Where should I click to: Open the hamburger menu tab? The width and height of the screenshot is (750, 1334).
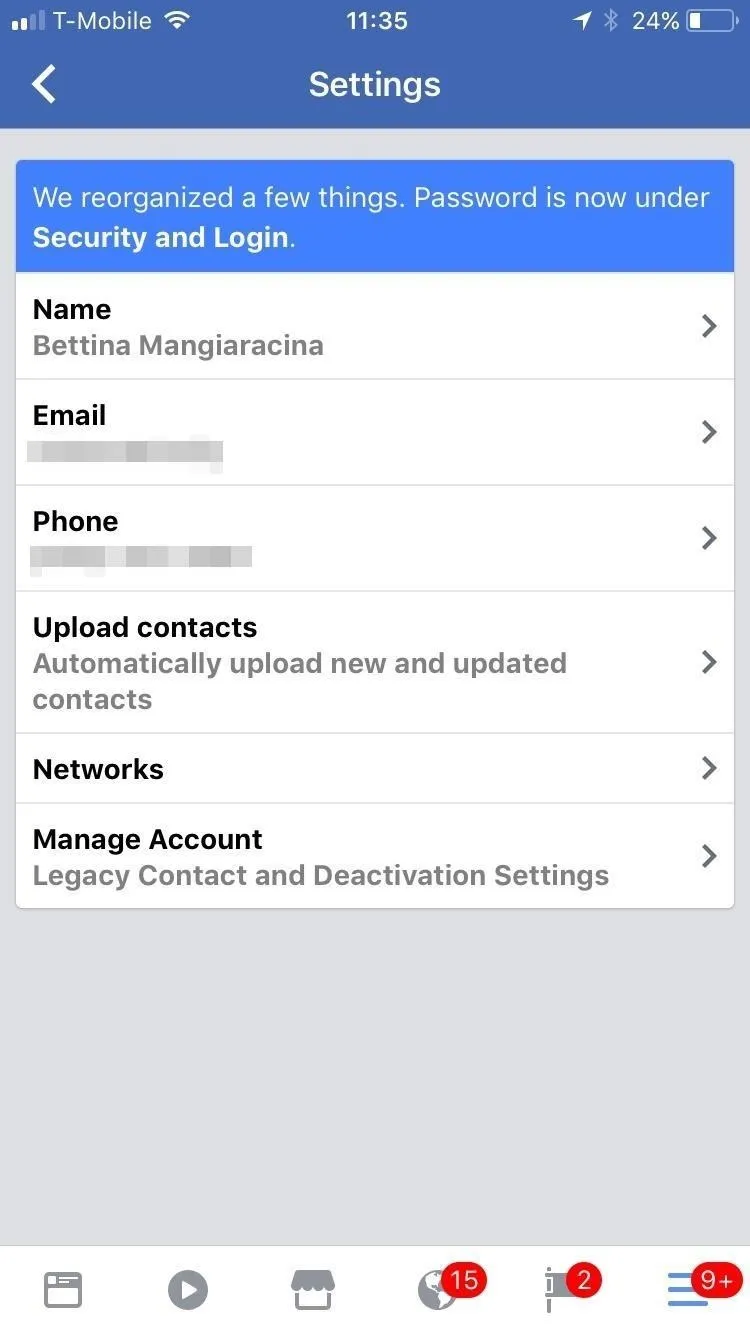[x=688, y=1290]
